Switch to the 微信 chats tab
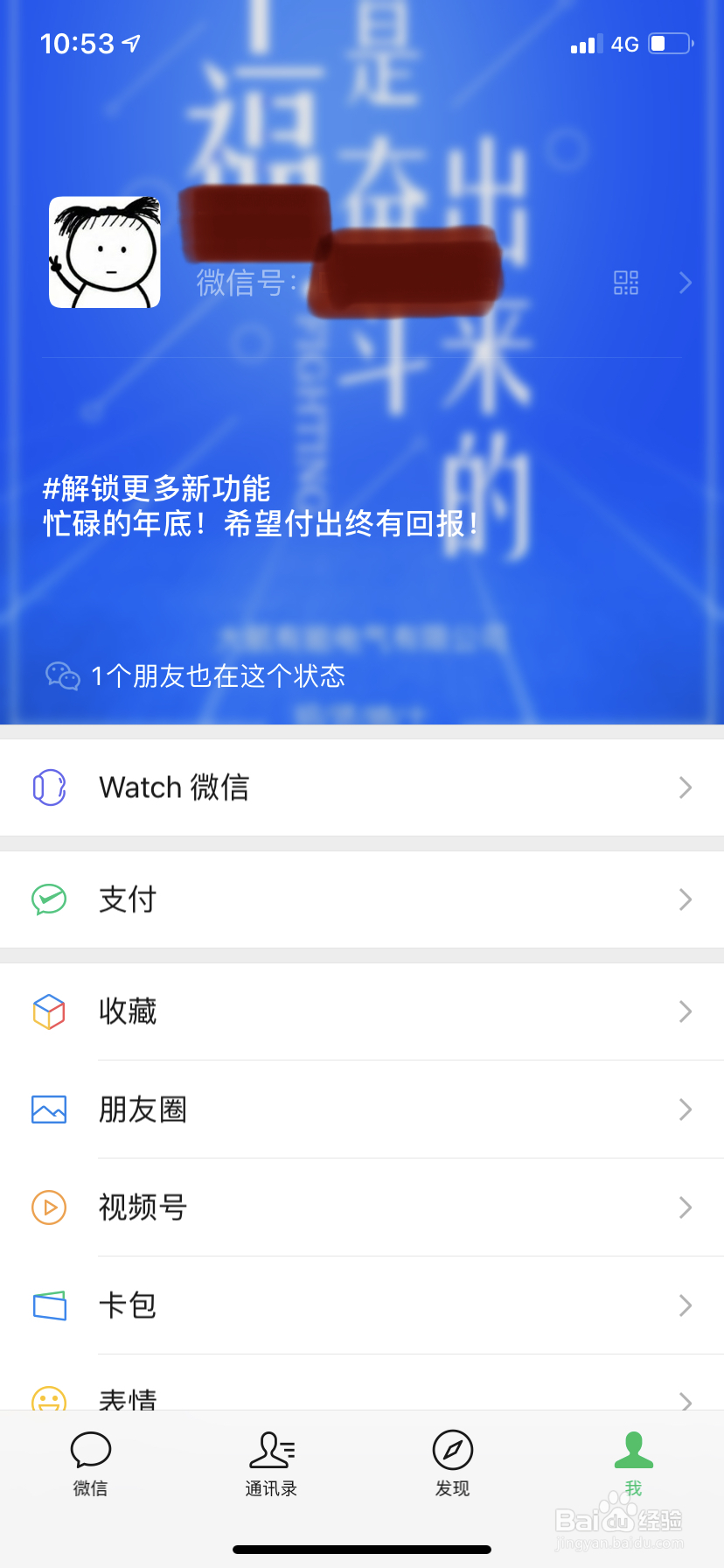The height and width of the screenshot is (1568, 724). point(91,1463)
